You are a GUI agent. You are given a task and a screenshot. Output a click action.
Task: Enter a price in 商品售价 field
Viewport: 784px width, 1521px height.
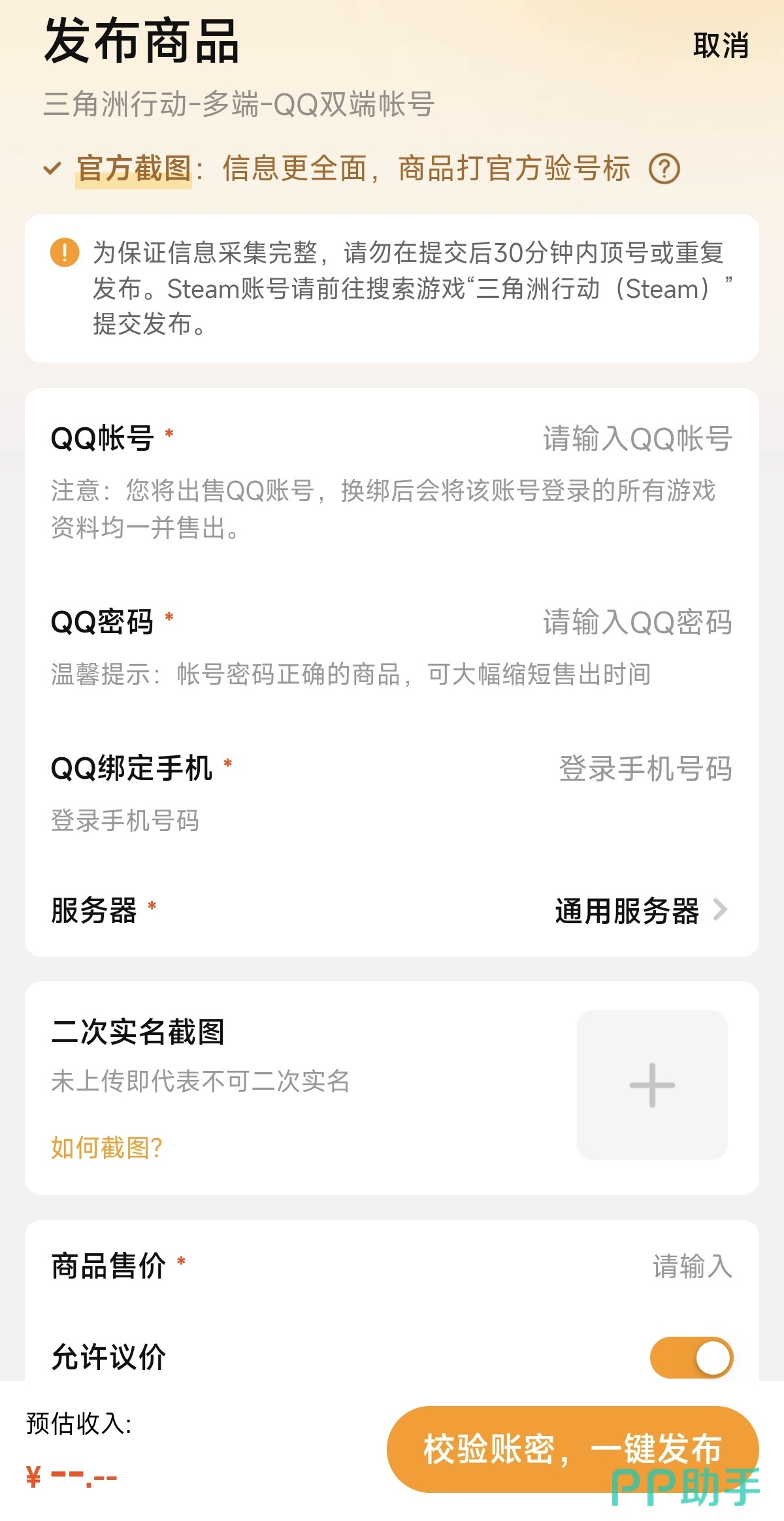click(x=691, y=1266)
